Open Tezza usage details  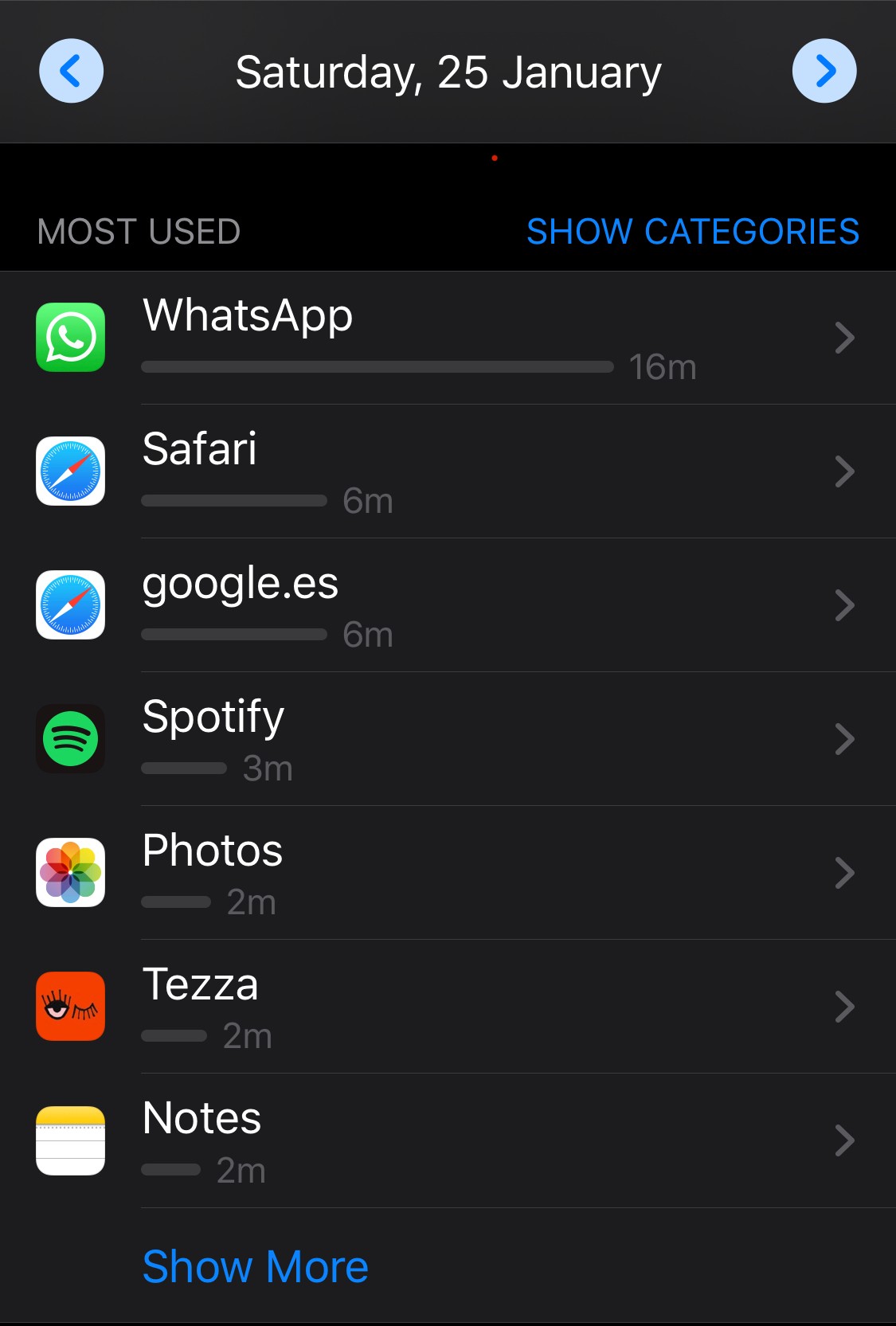(x=448, y=1007)
